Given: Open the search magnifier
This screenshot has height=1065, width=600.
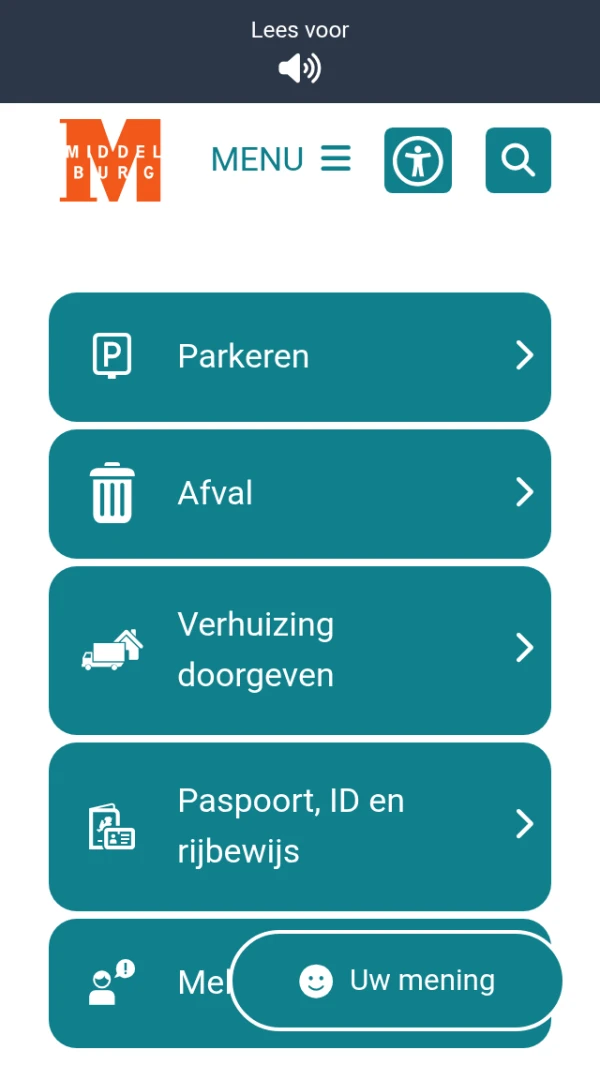Looking at the screenshot, I should tap(518, 160).
